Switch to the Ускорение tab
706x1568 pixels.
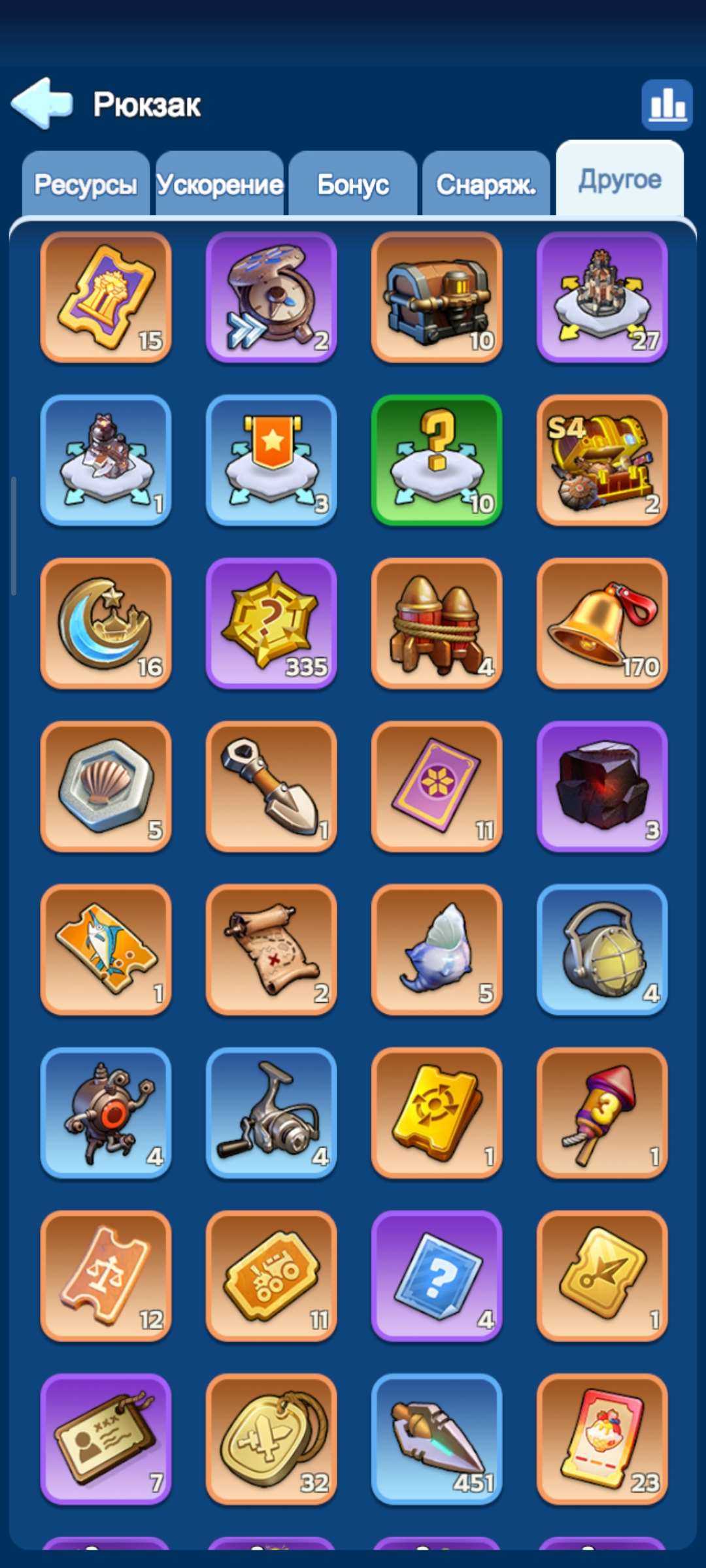[220, 184]
